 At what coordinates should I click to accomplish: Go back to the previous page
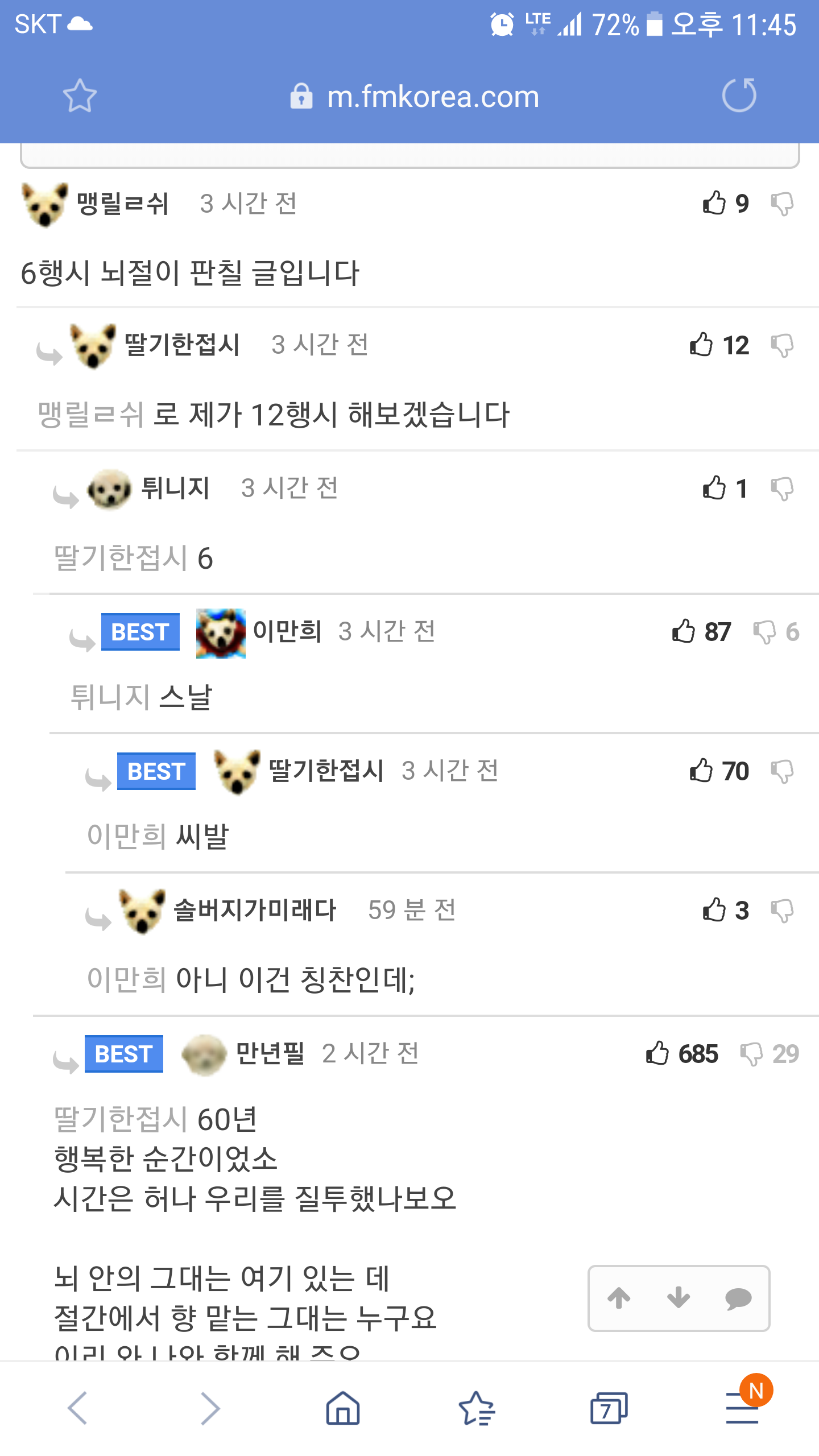[x=78, y=1408]
